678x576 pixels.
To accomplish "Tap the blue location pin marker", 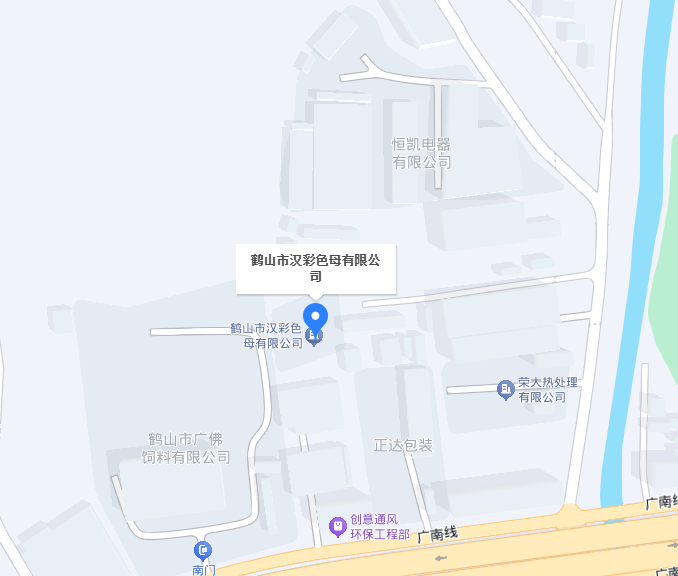I will coord(315,317).
